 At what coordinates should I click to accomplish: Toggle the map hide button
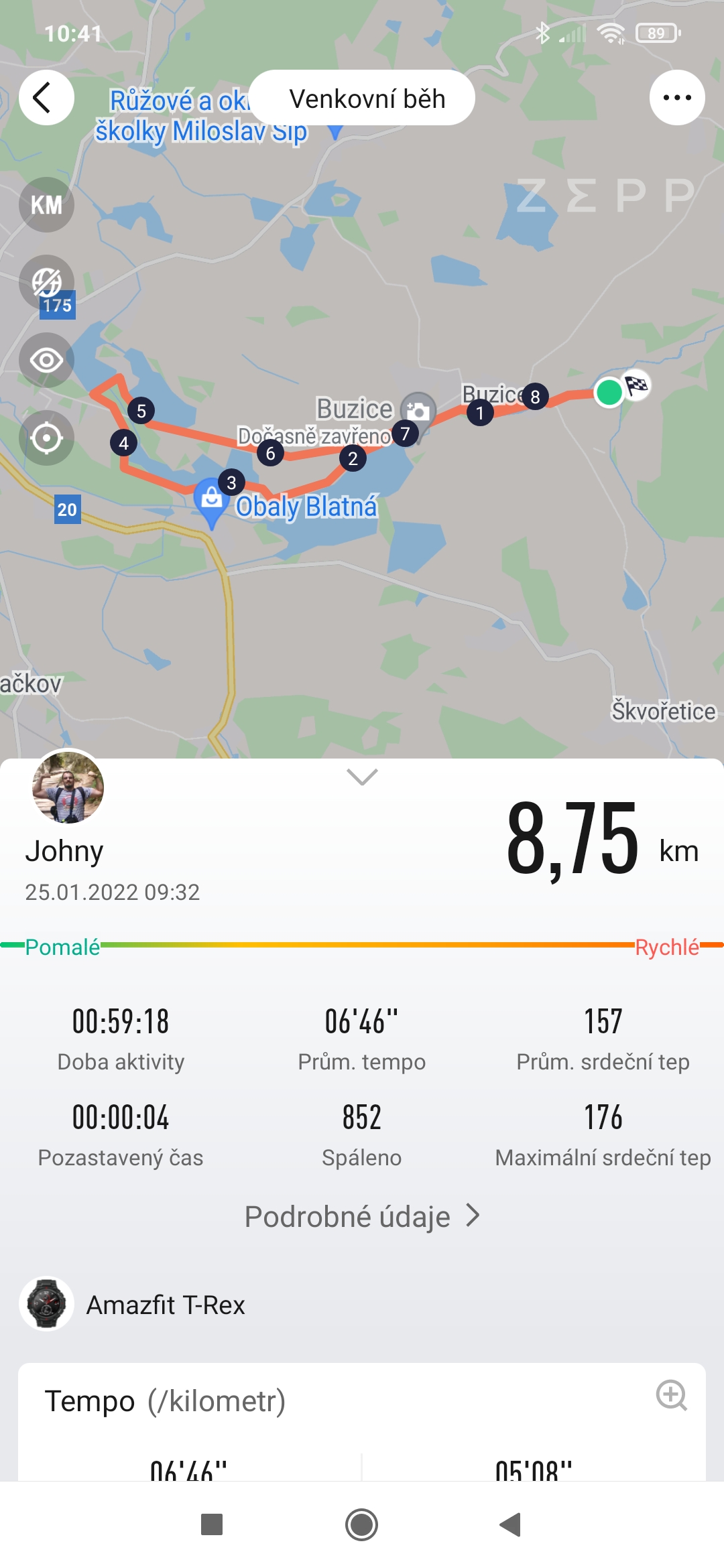pyautogui.click(x=46, y=282)
